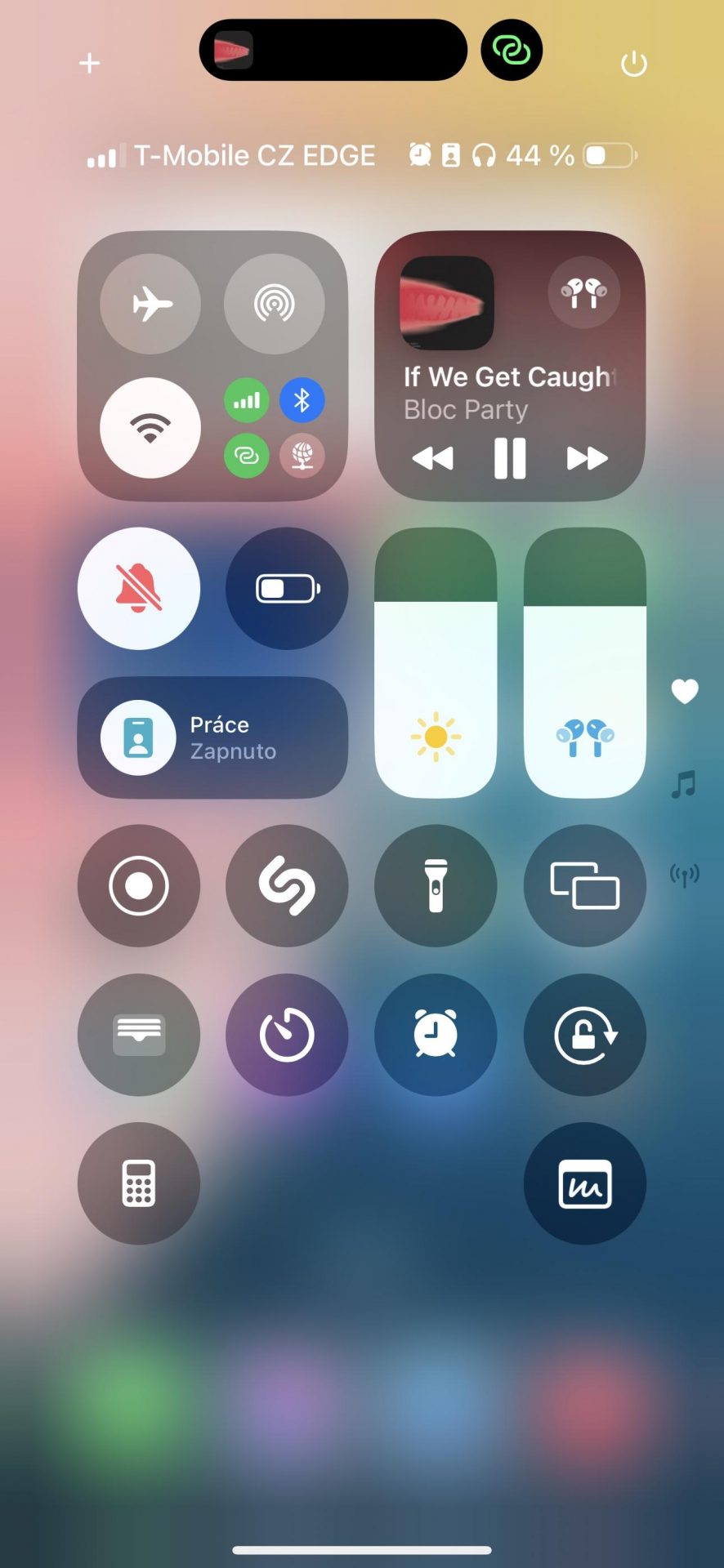
Task: Toggle AirDrop
Action: click(275, 304)
